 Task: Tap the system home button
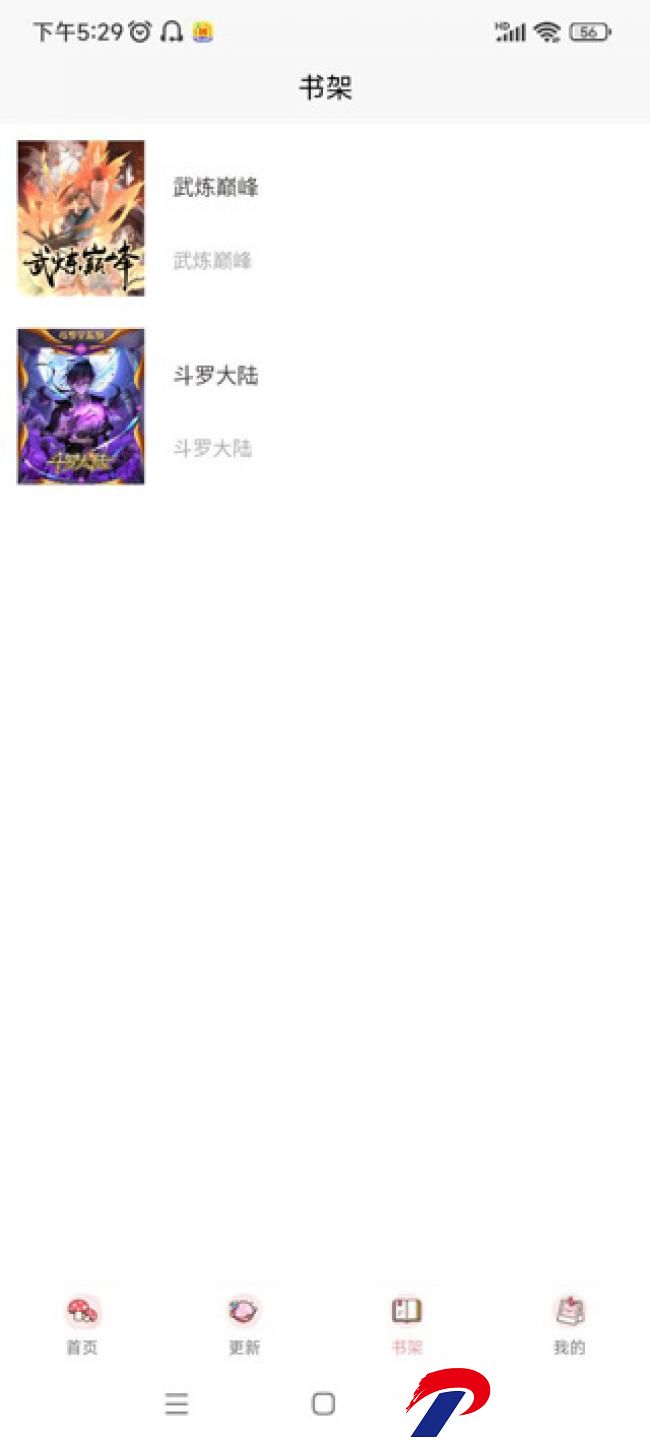[323, 1404]
